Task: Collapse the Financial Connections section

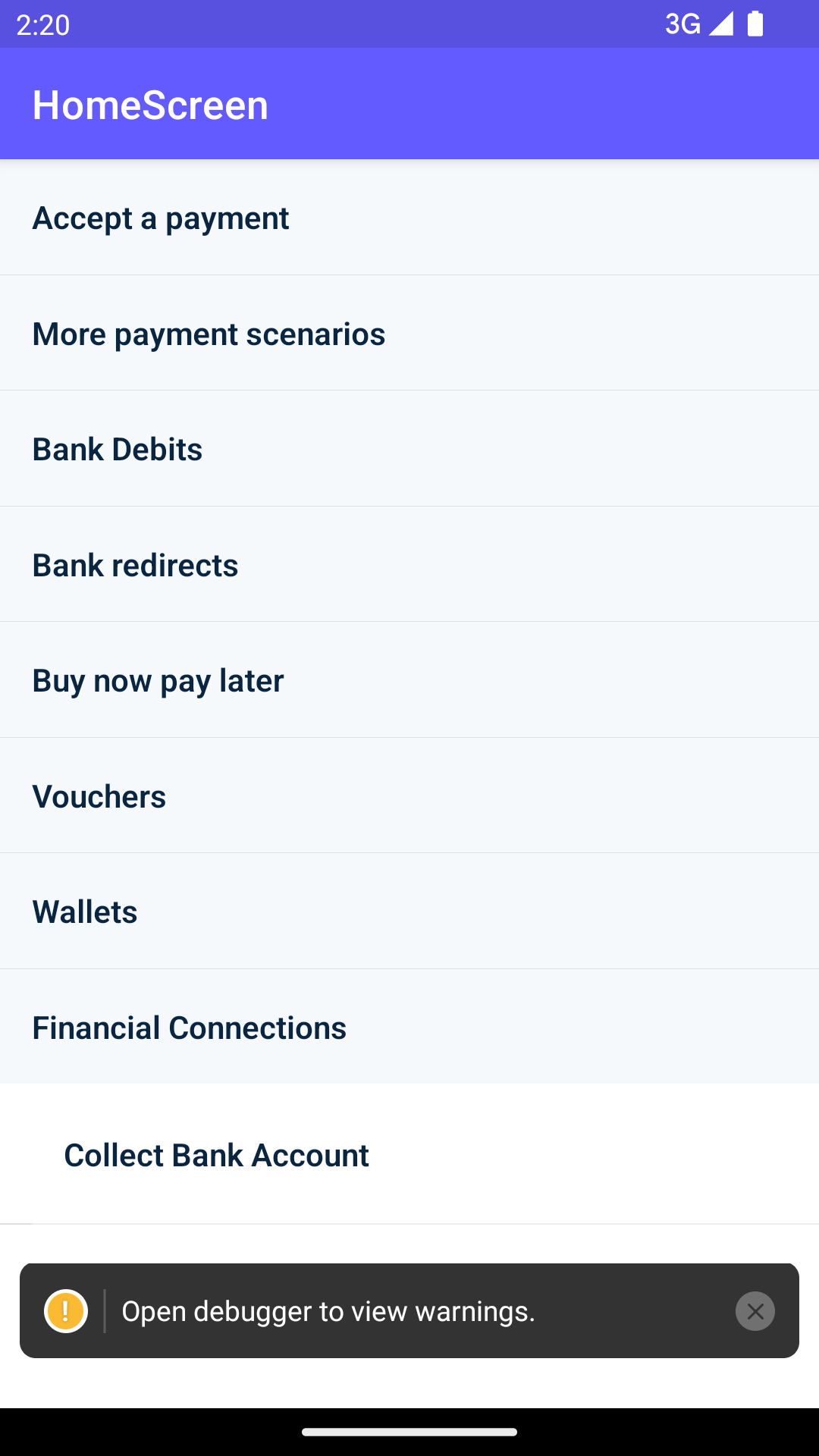Action: click(x=409, y=1028)
